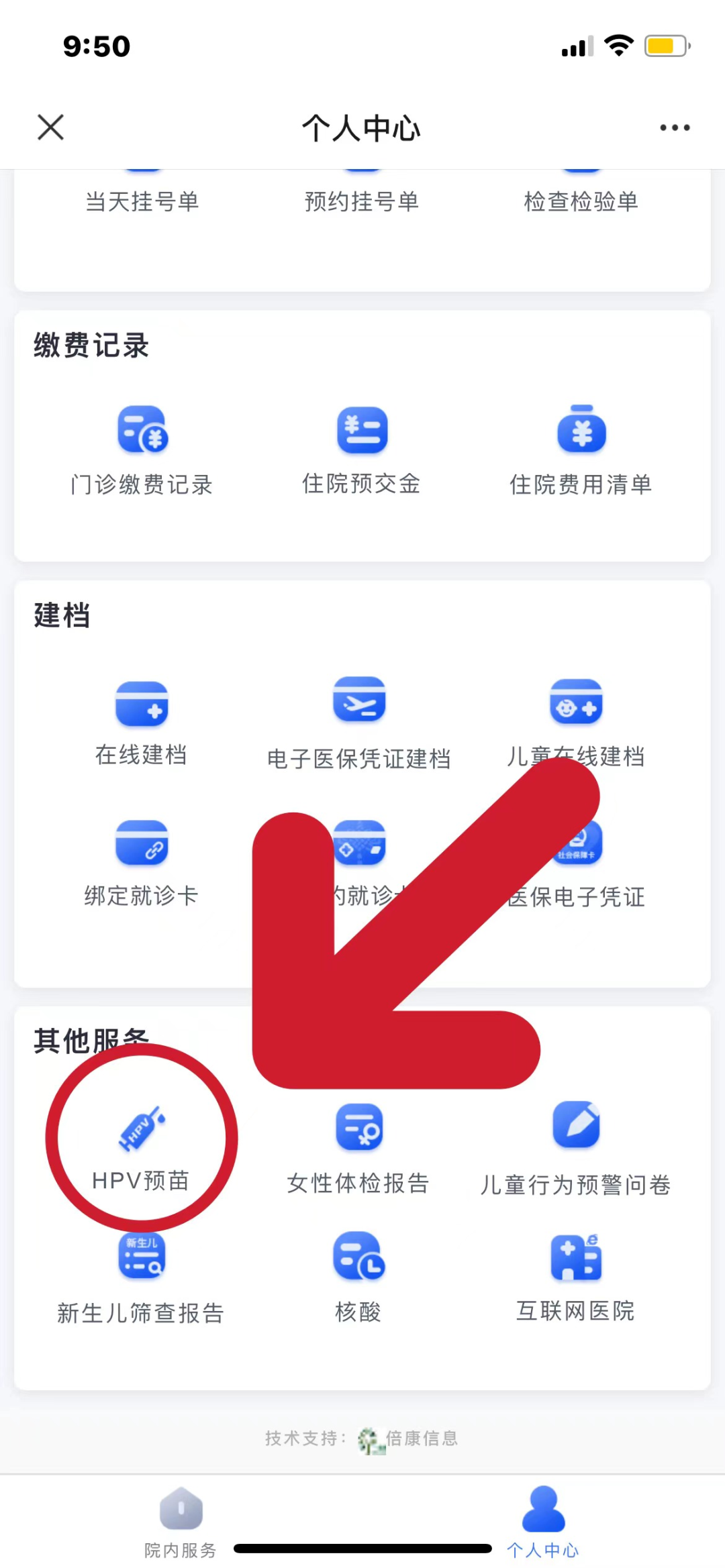The height and width of the screenshot is (1568, 725).
Task: Close the 个人中心 page
Action: coord(50,127)
